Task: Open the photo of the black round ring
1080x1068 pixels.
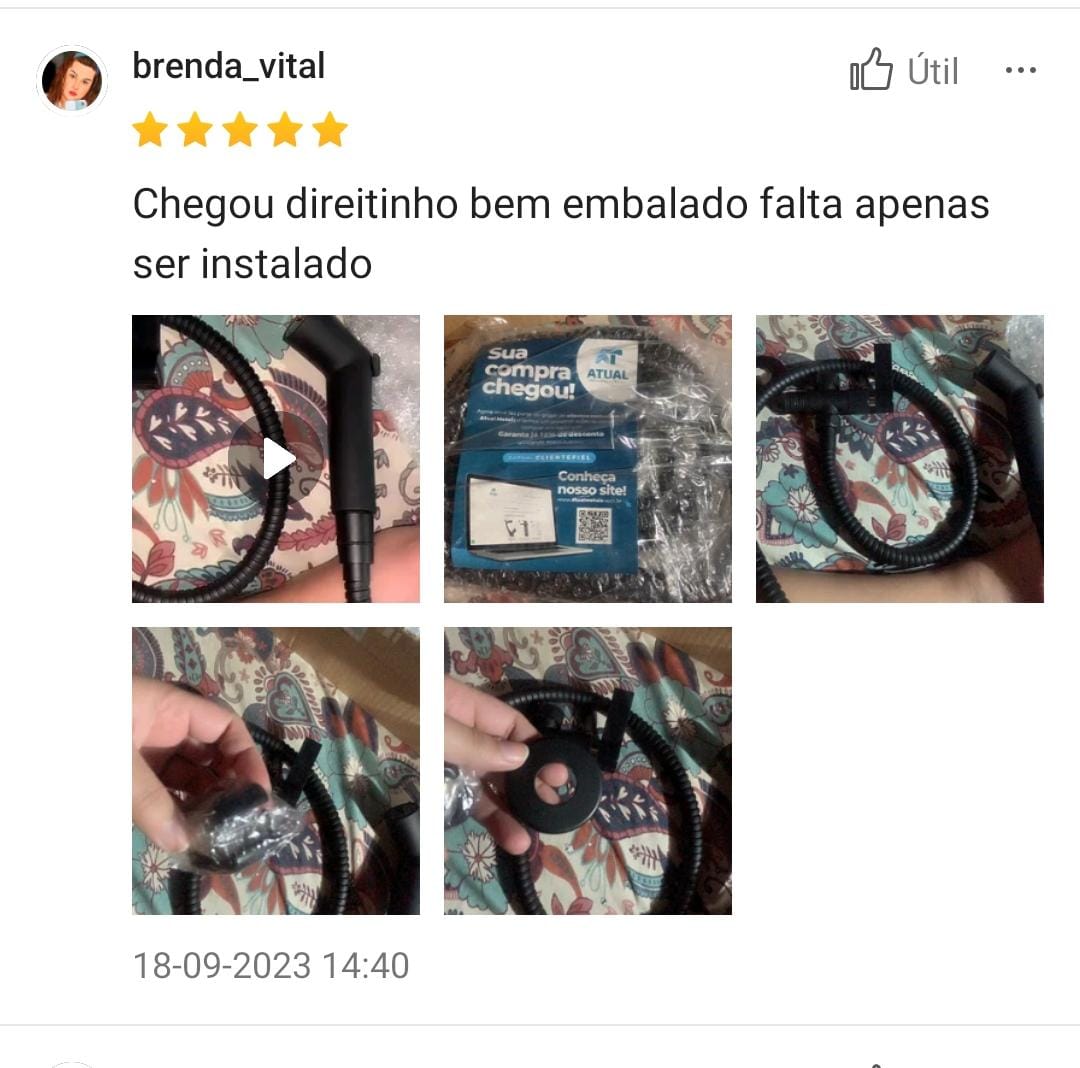Action: [588, 770]
